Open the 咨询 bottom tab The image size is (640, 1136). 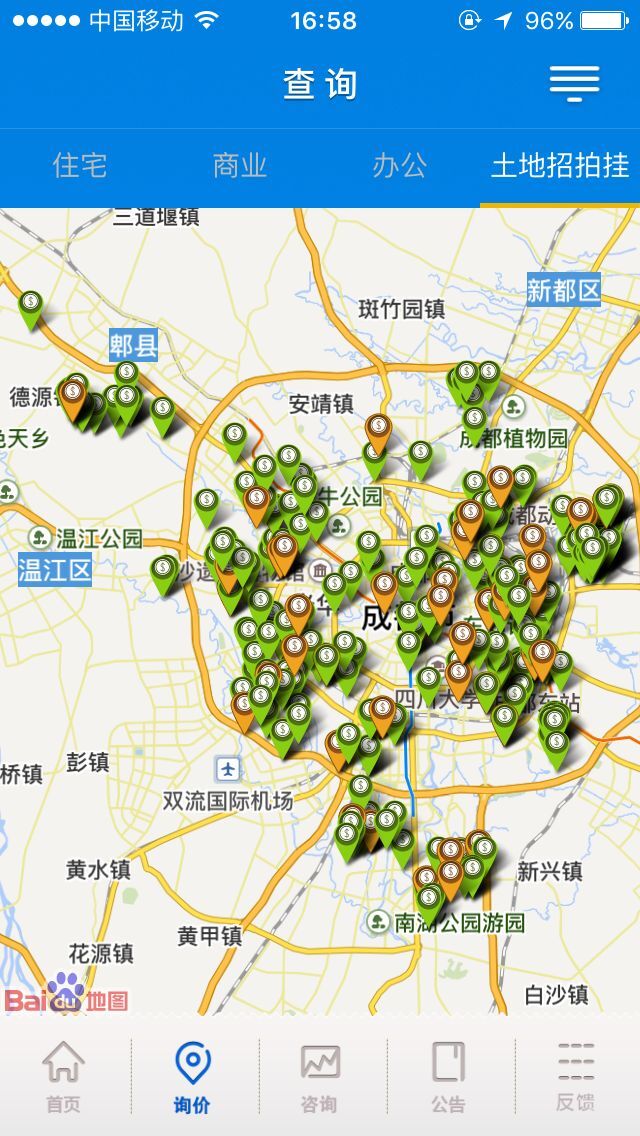click(x=320, y=1076)
